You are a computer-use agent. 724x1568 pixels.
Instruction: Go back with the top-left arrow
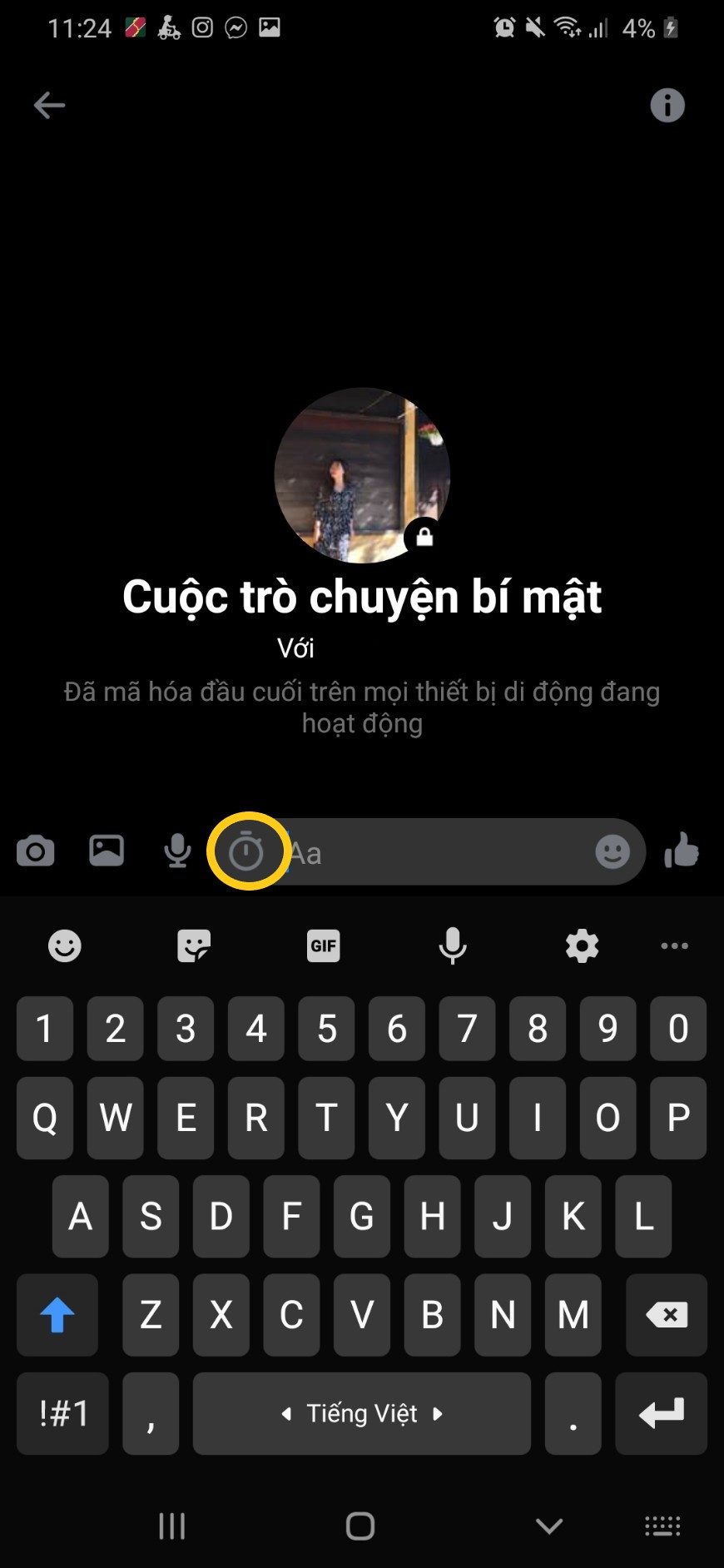(49, 106)
